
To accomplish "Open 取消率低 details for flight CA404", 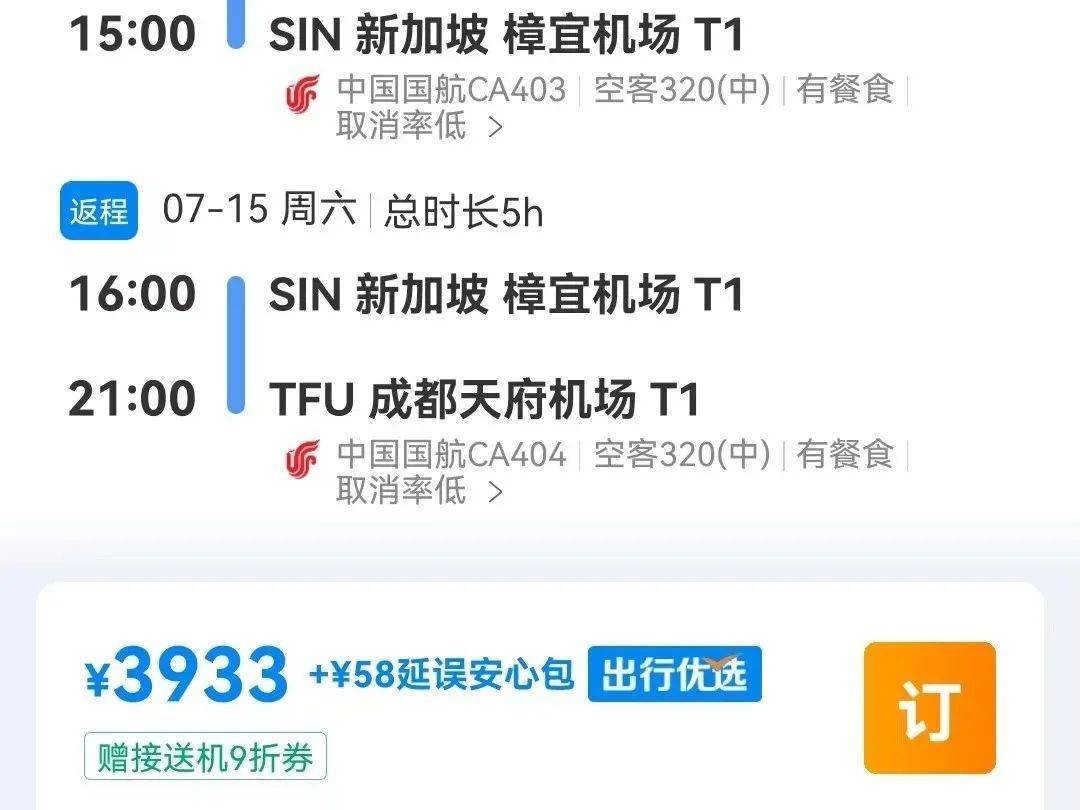I will pyautogui.click(x=418, y=491).
